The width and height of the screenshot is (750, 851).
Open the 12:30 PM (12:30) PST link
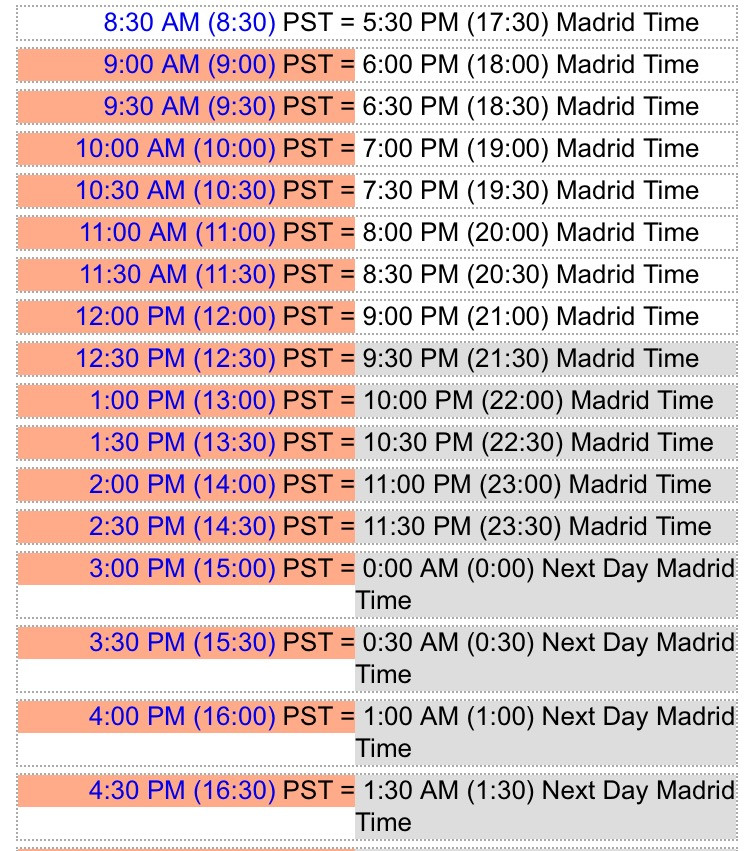[x=175, y=359]
